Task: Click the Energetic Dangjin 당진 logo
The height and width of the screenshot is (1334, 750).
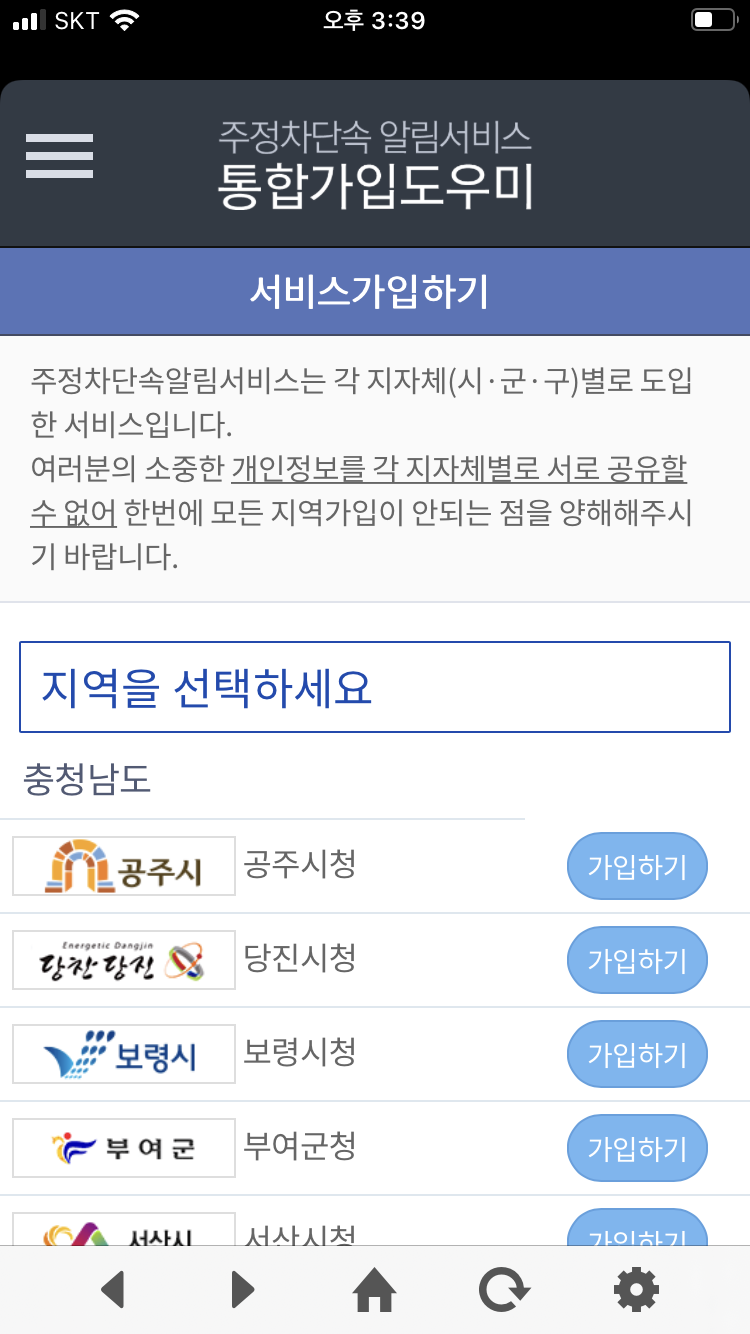Action: tap(123, 960)
